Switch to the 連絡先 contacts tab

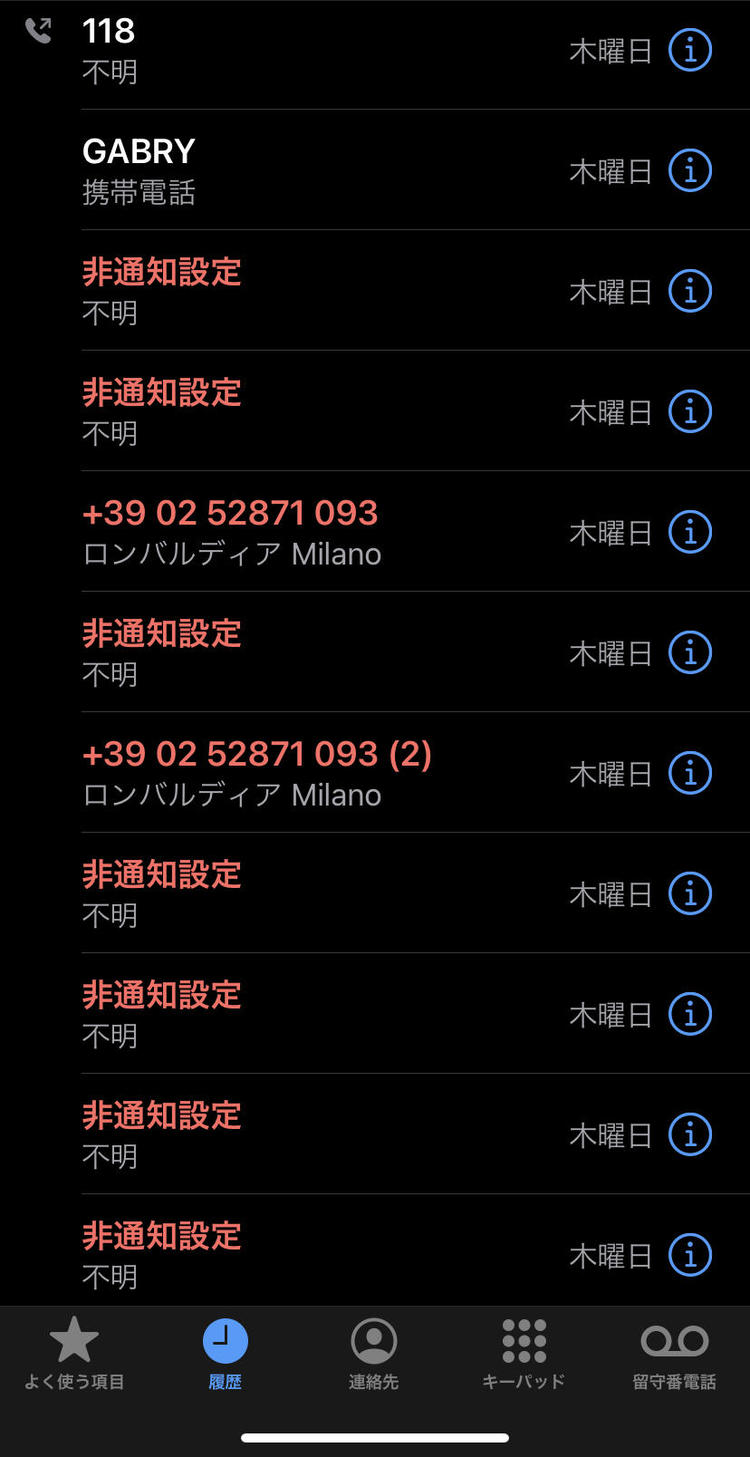[374, 1353]
